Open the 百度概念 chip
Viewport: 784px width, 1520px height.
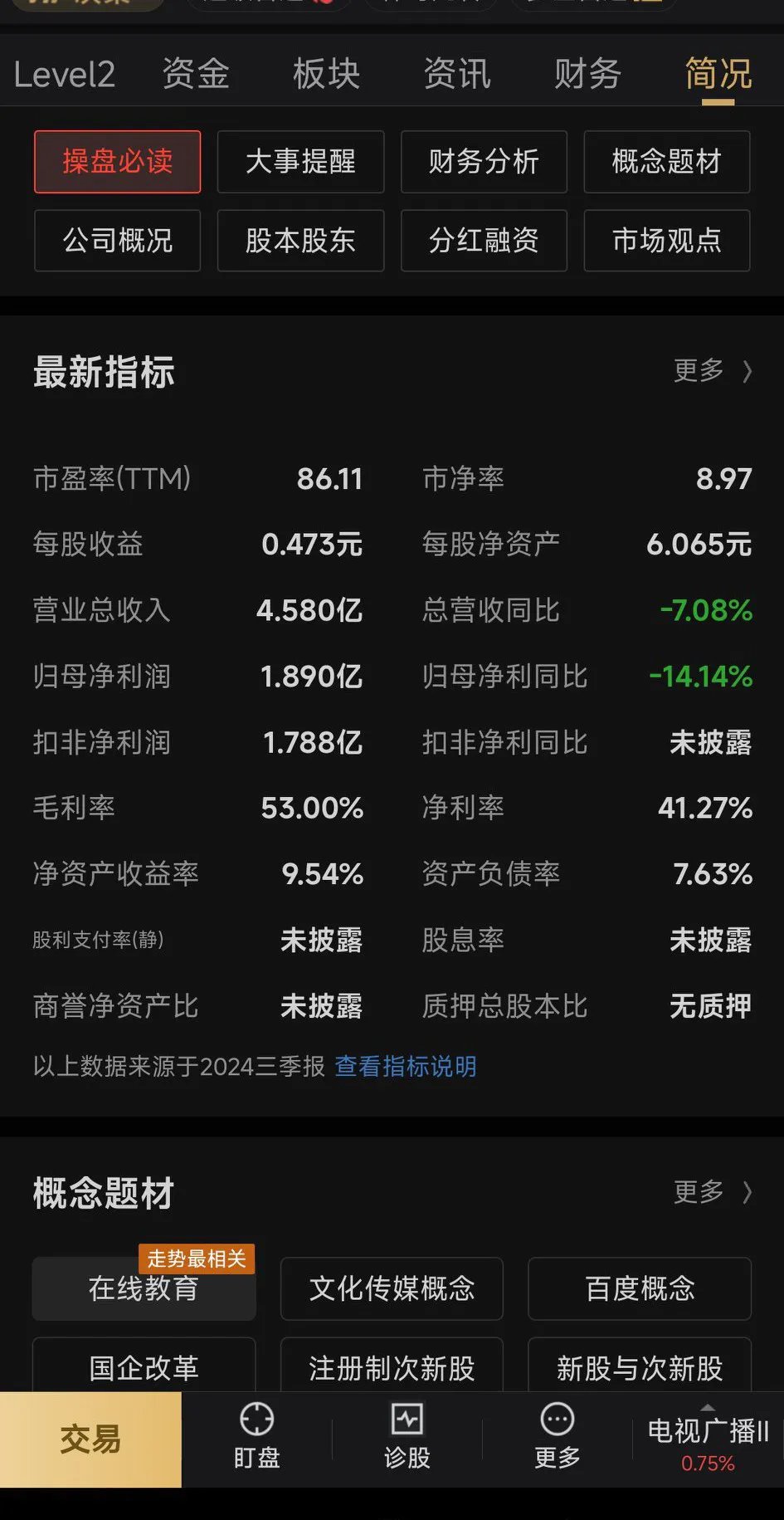[640, 1288]
